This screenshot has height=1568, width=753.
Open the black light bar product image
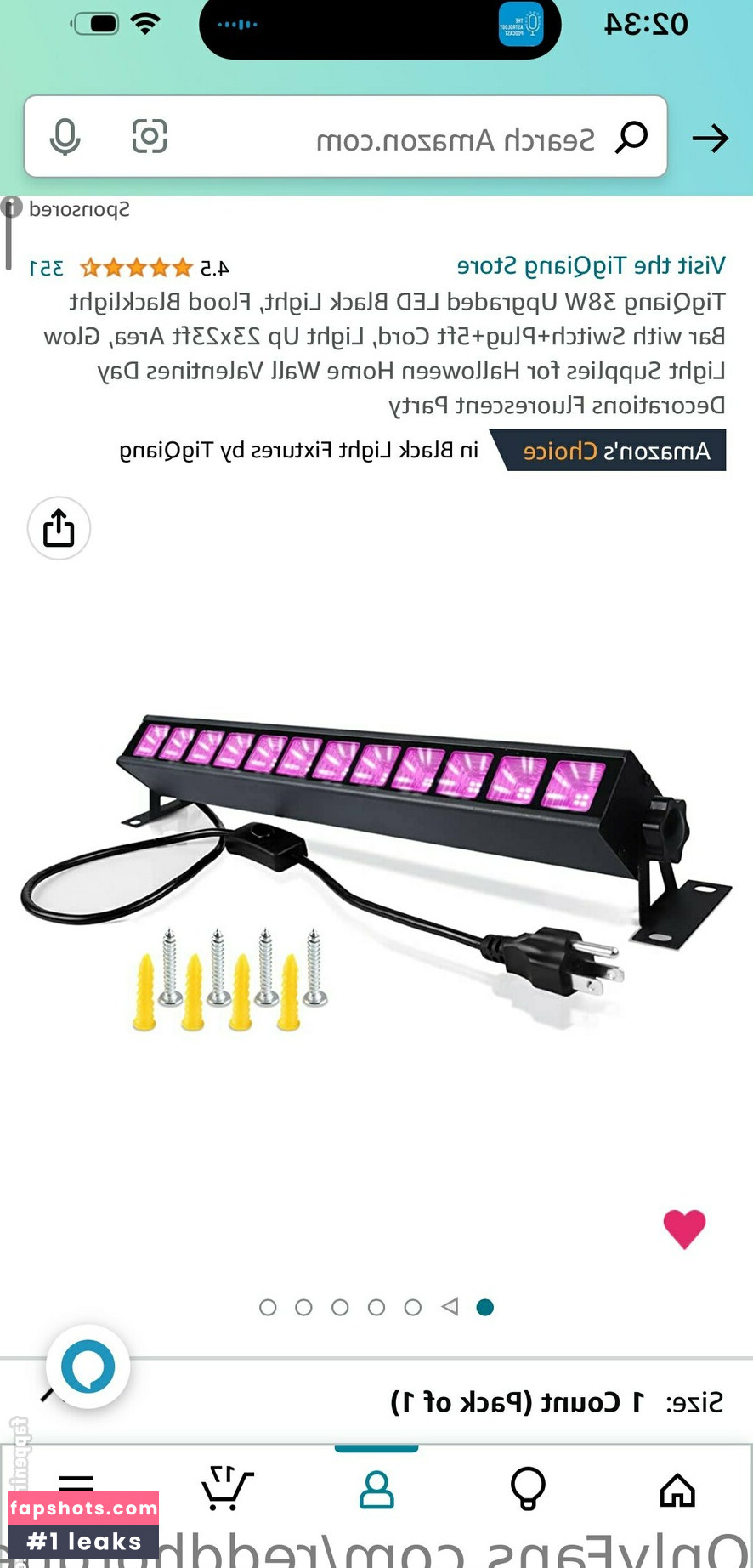(x=376, y=867)
